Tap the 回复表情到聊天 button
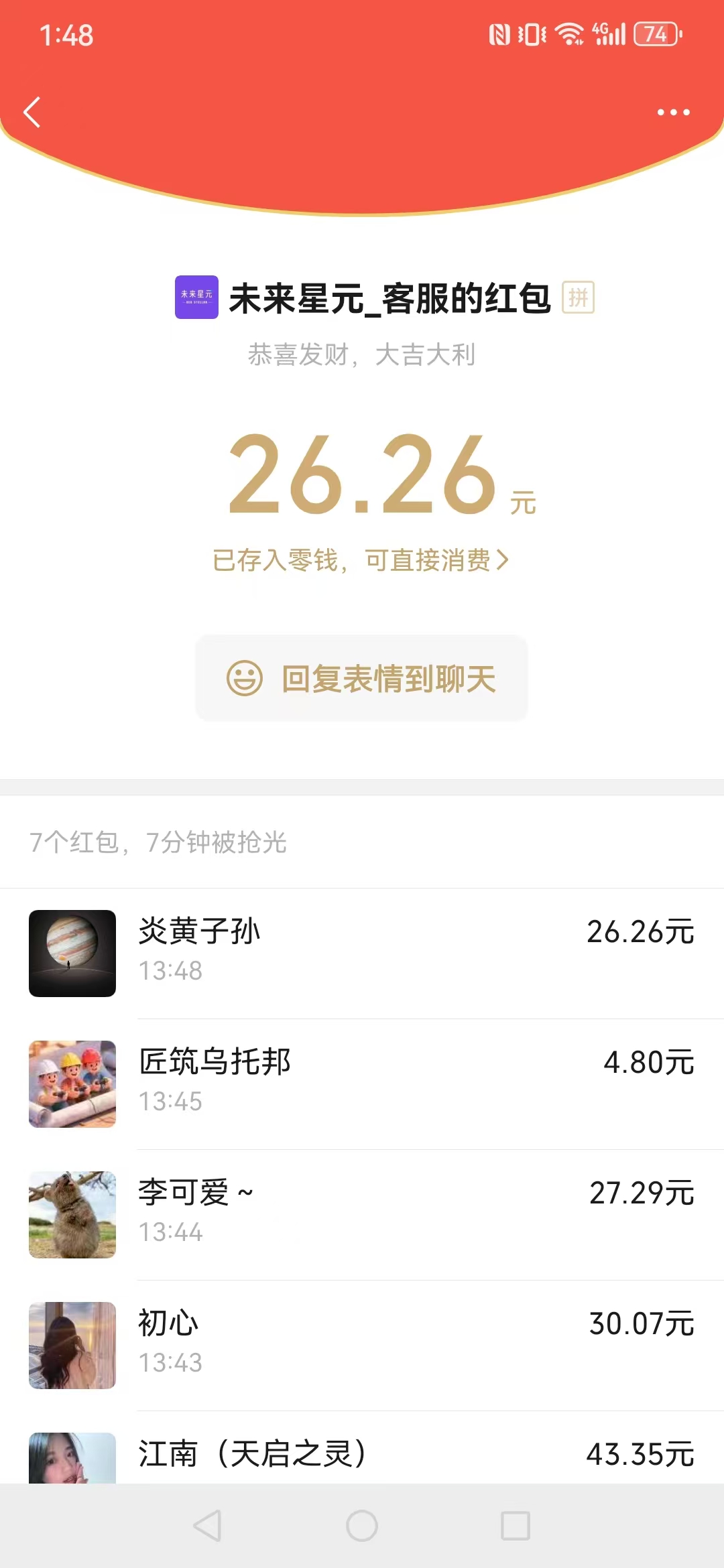 click(x=362, y=679)
